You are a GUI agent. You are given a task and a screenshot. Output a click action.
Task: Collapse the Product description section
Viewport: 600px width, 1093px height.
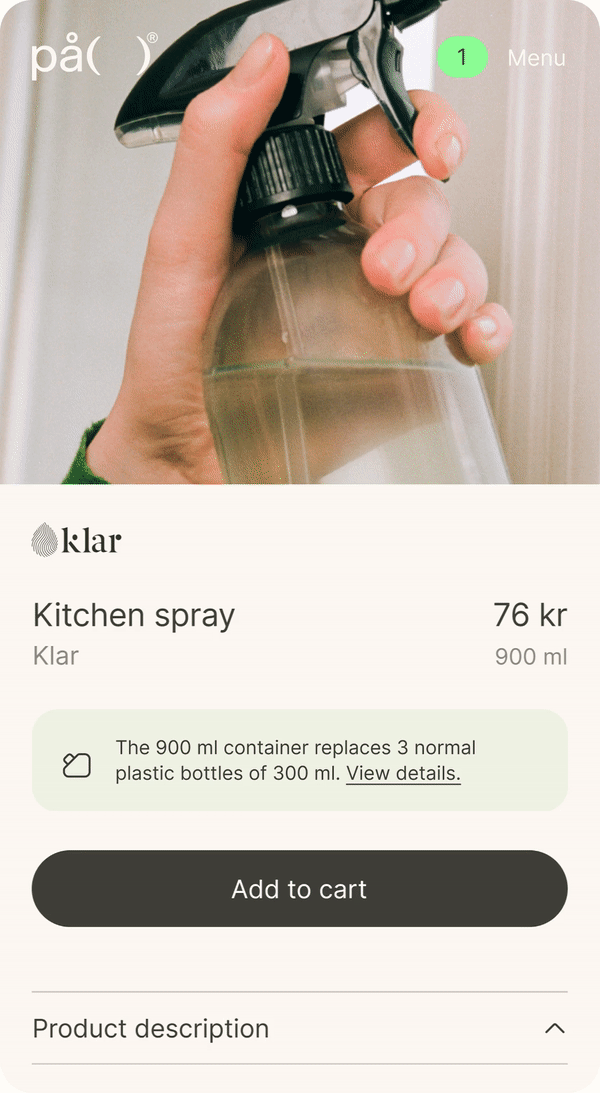click(554, 1028)
